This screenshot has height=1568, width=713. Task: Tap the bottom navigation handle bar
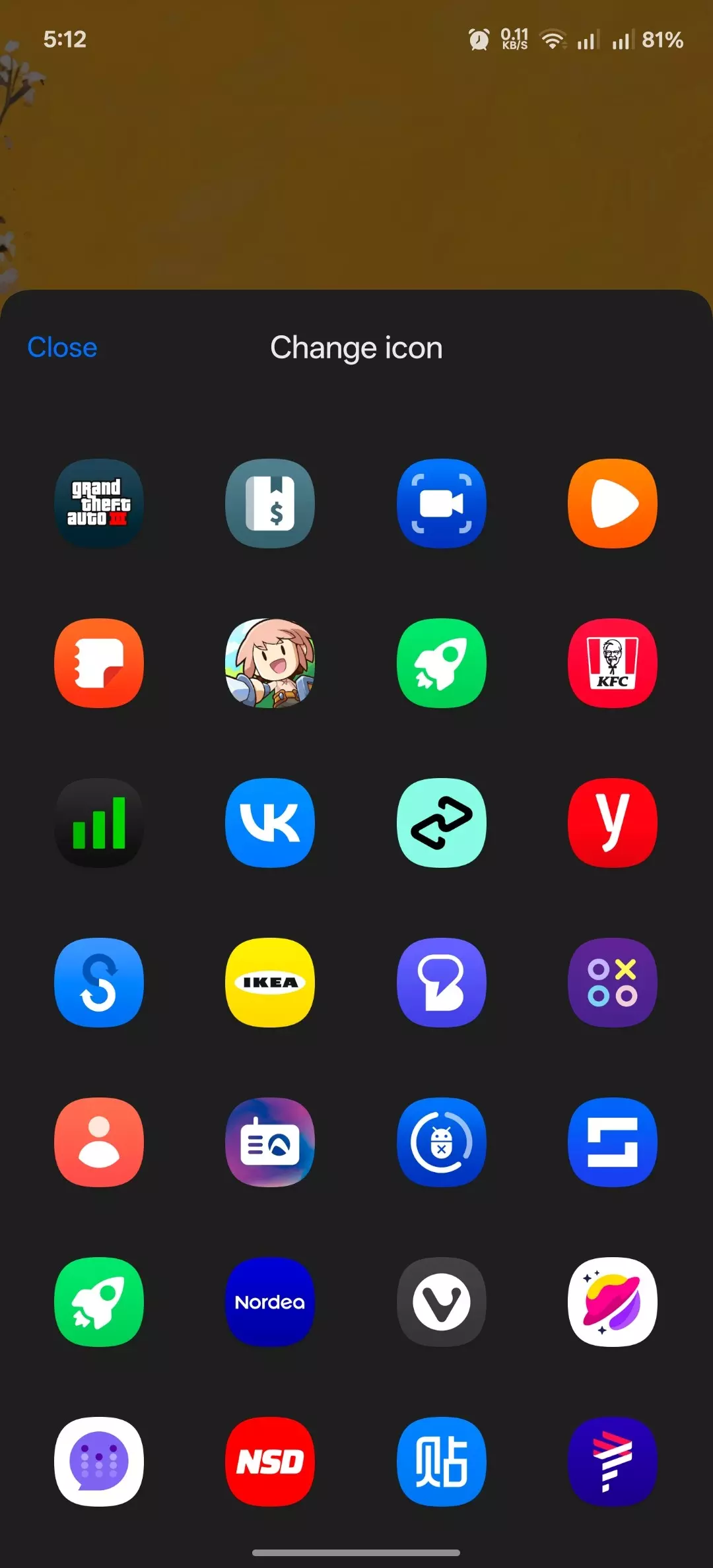[356, 1552]
